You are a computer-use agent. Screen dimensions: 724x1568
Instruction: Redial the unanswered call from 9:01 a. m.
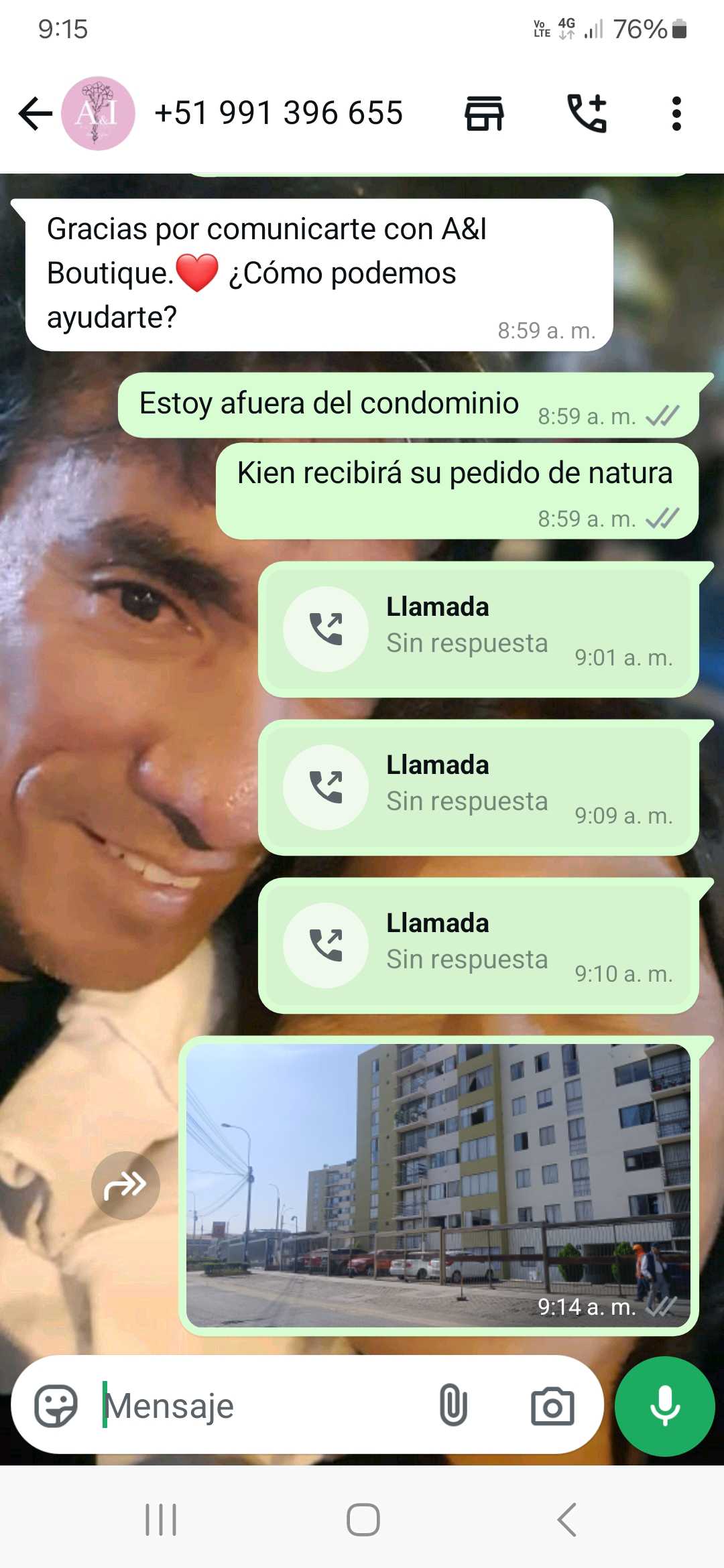click(x=326, y=629)
